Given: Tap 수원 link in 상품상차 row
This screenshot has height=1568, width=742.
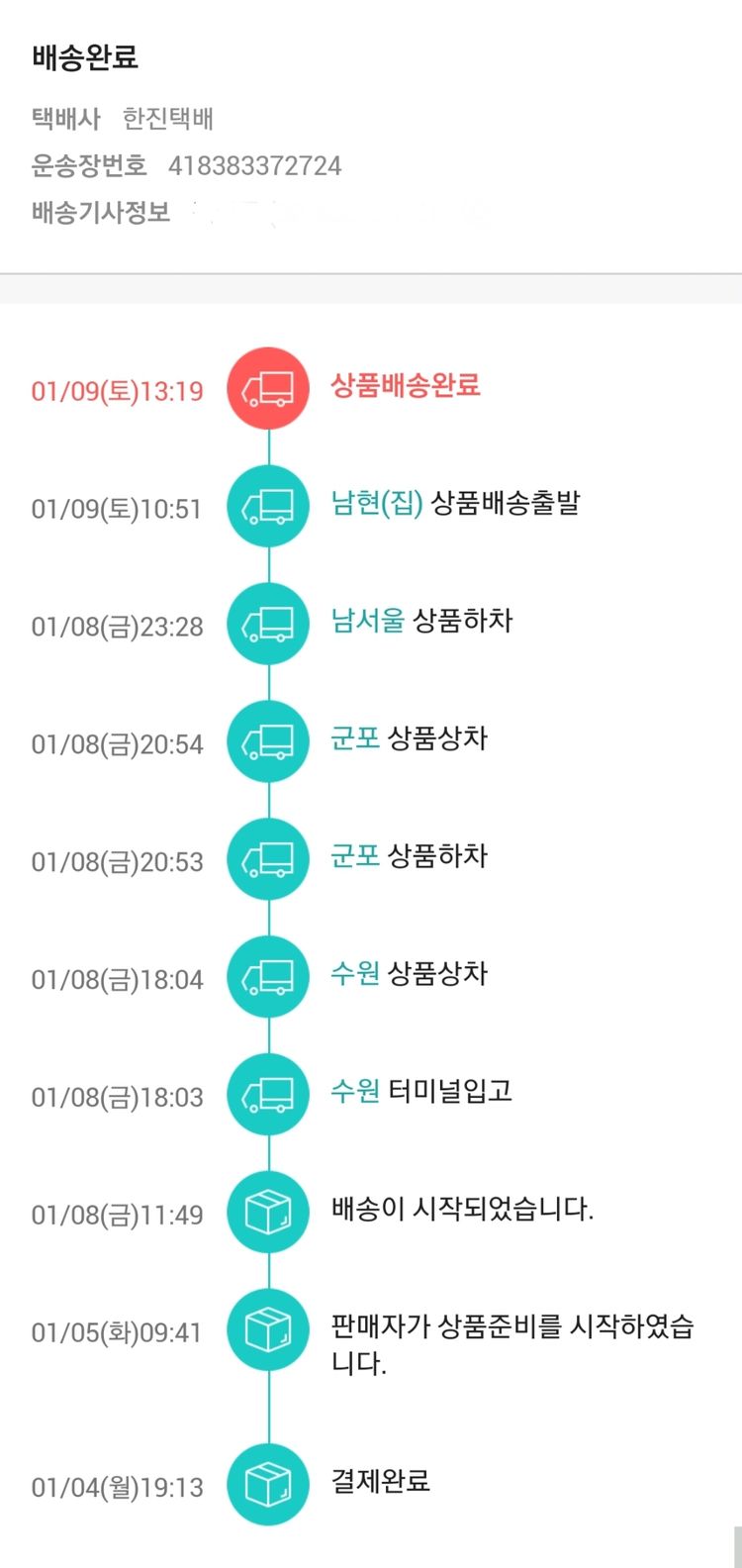Looking at the screenshot, I should click(x=354, y=974).
